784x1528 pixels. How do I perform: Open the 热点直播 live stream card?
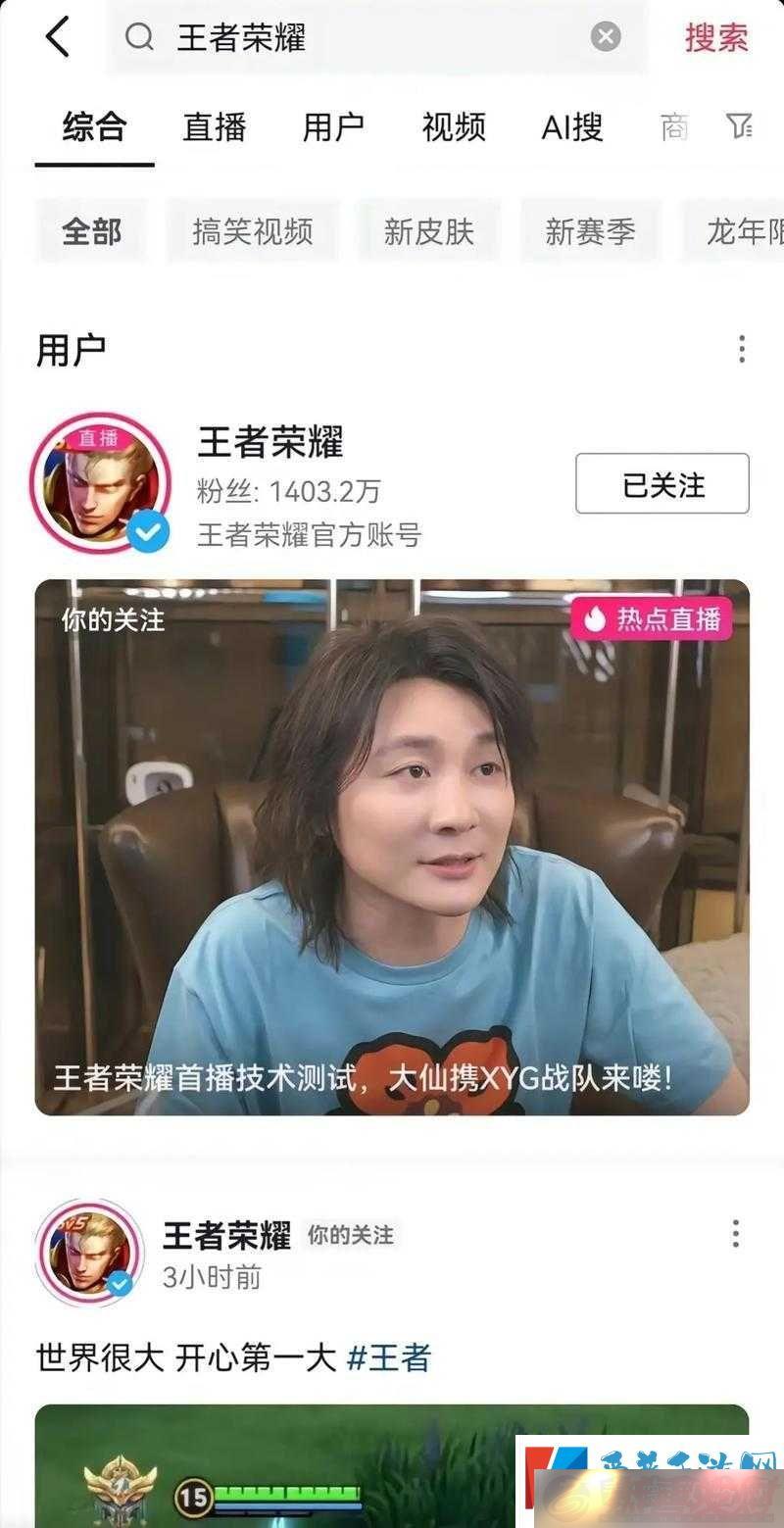(392, 848)
